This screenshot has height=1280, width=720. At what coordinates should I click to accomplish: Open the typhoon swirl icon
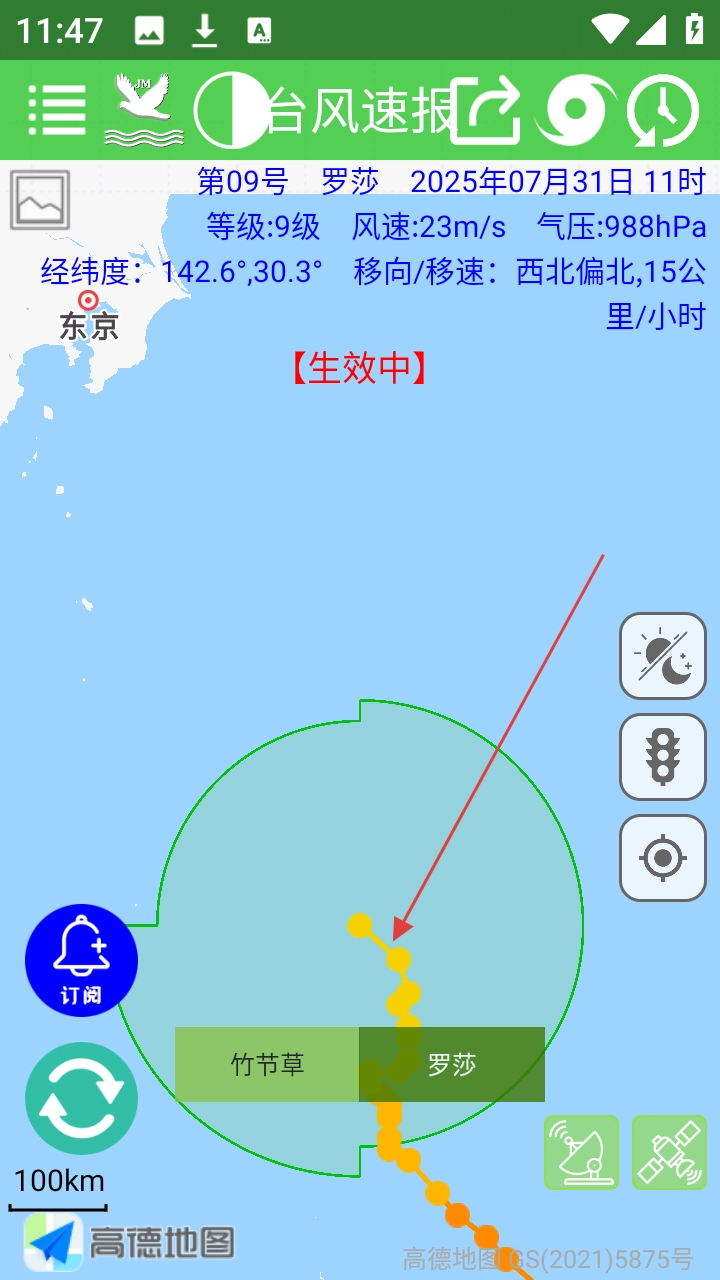[x=575, y=110]
